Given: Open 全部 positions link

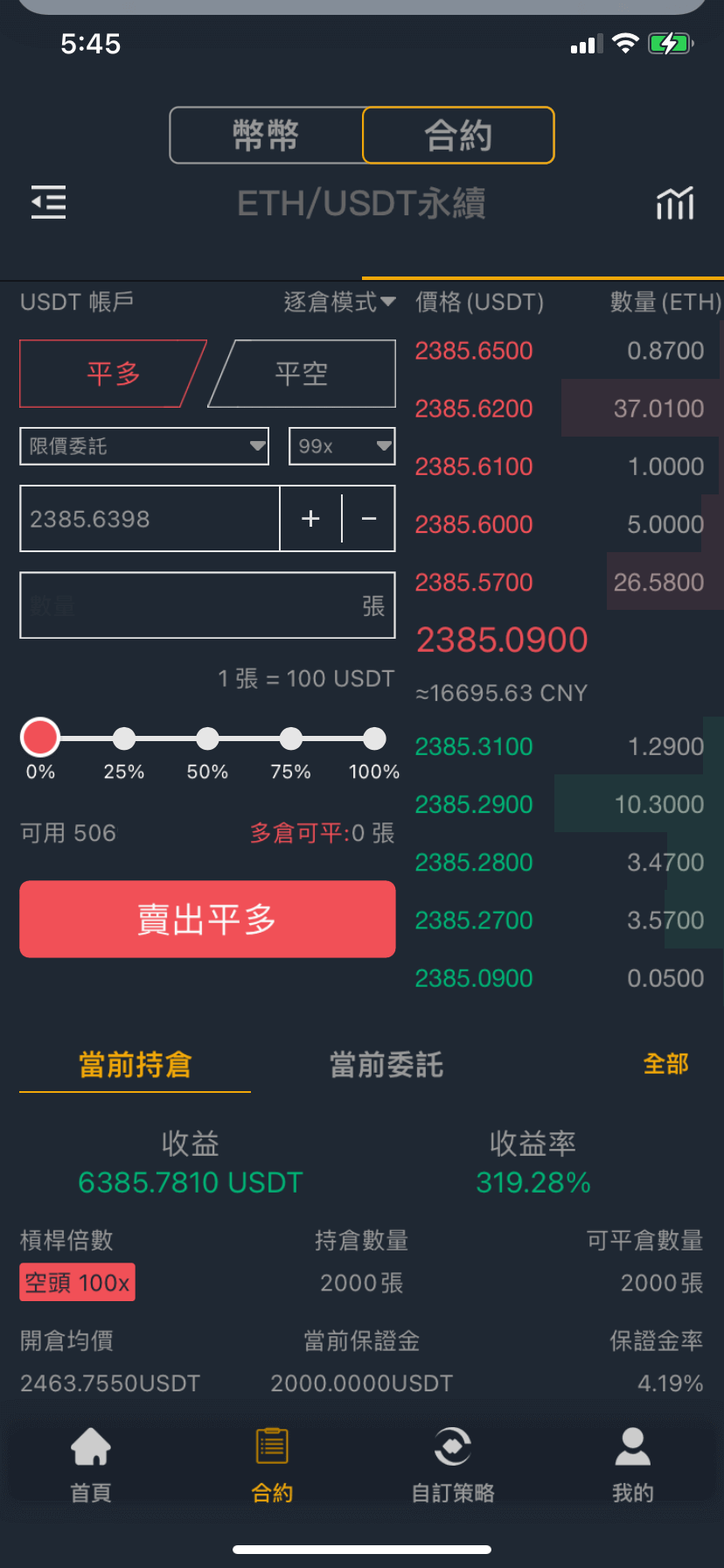Looking at the screenshot, I should [x=665, y=1064].
